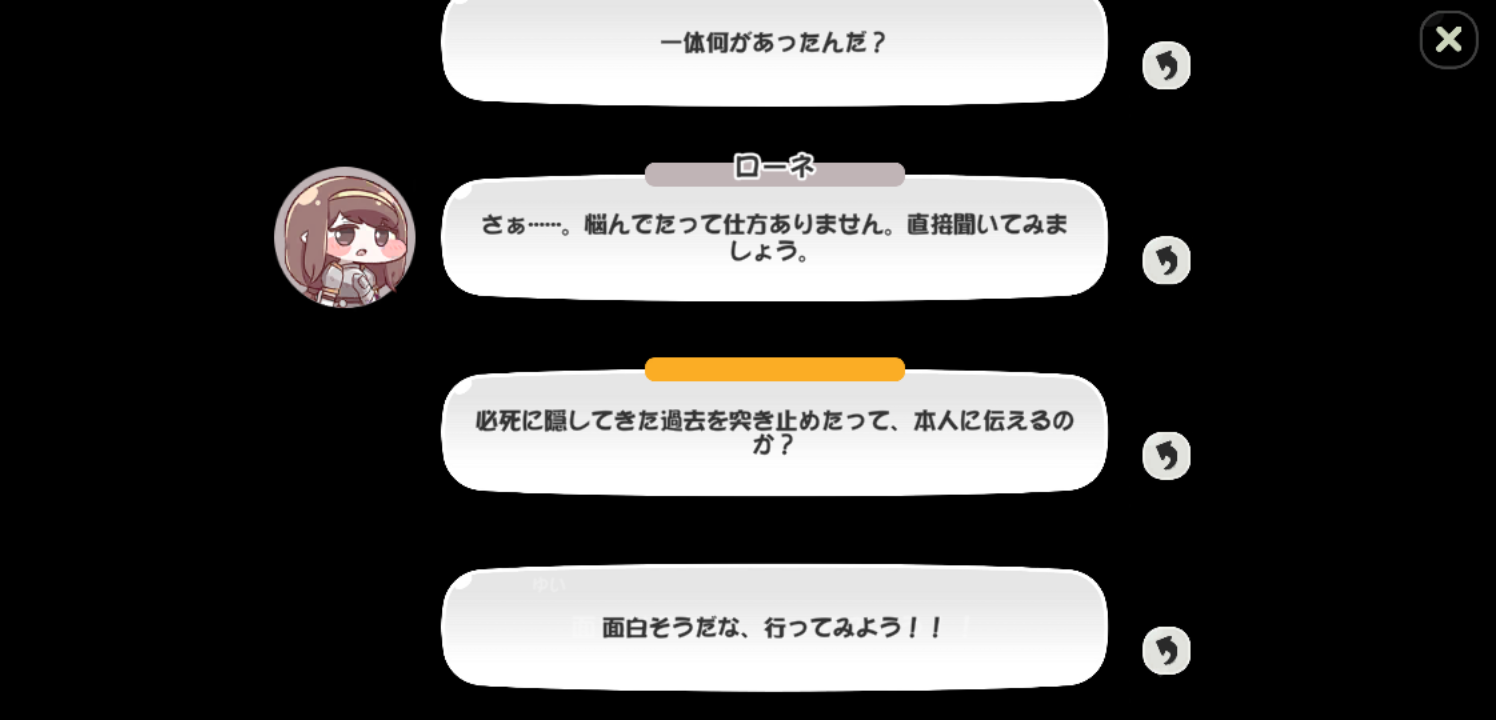Rewind to line 面白そうだな、行ってみよう！！
The height and width of the screenshot is (720, 1496).
click(1166, 651)
